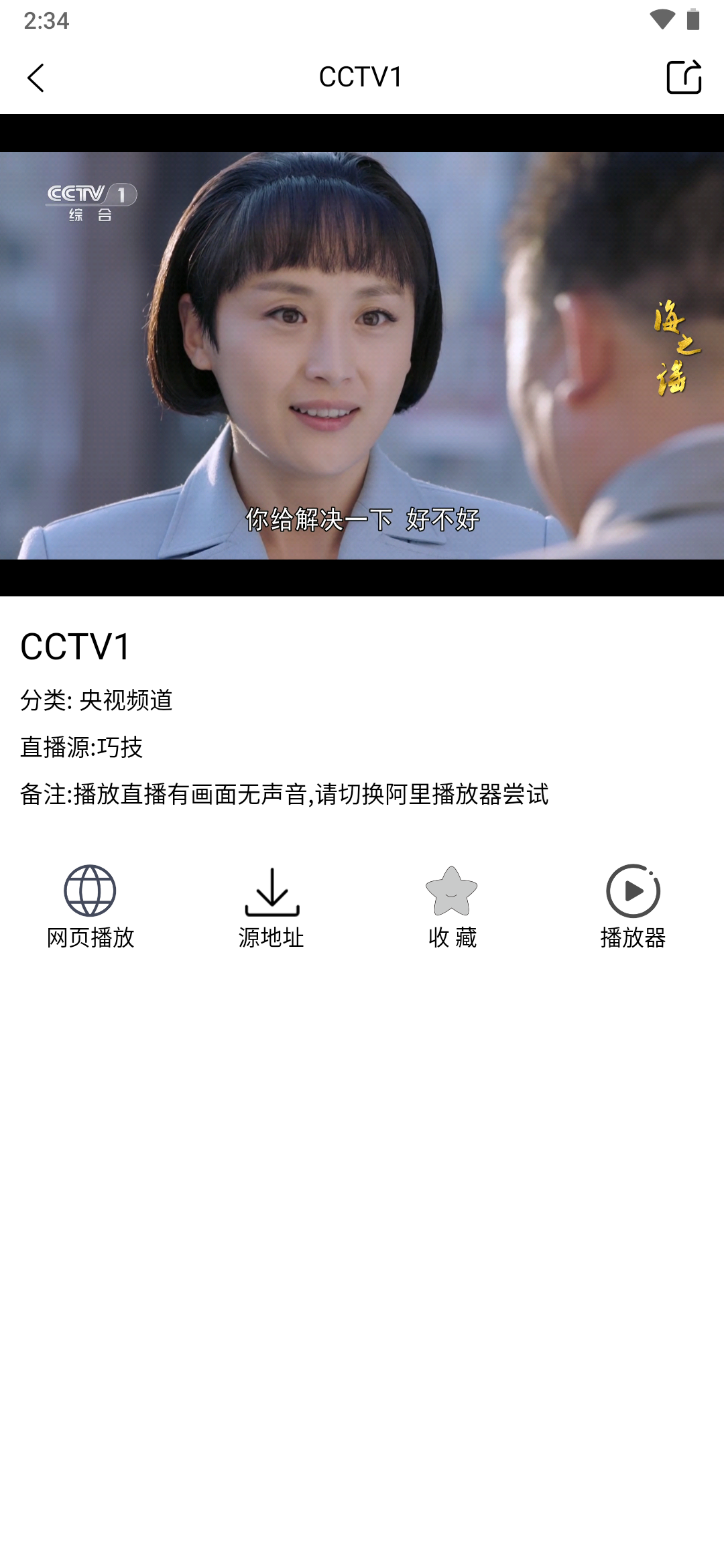Add CCTV1 to 收藏 favorites
724x1568 pixels.
[x=452, y=906]
